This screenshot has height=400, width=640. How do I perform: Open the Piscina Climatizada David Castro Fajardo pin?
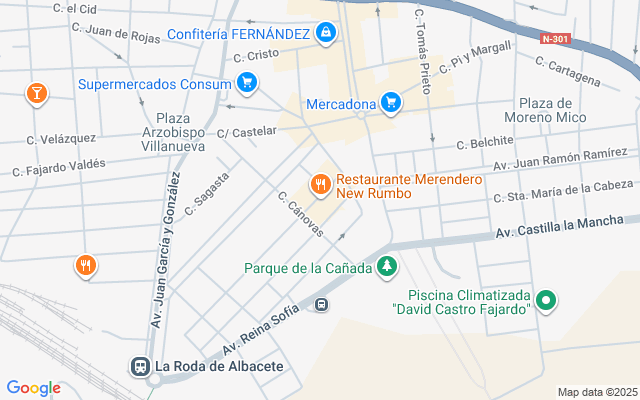(546, 300)
